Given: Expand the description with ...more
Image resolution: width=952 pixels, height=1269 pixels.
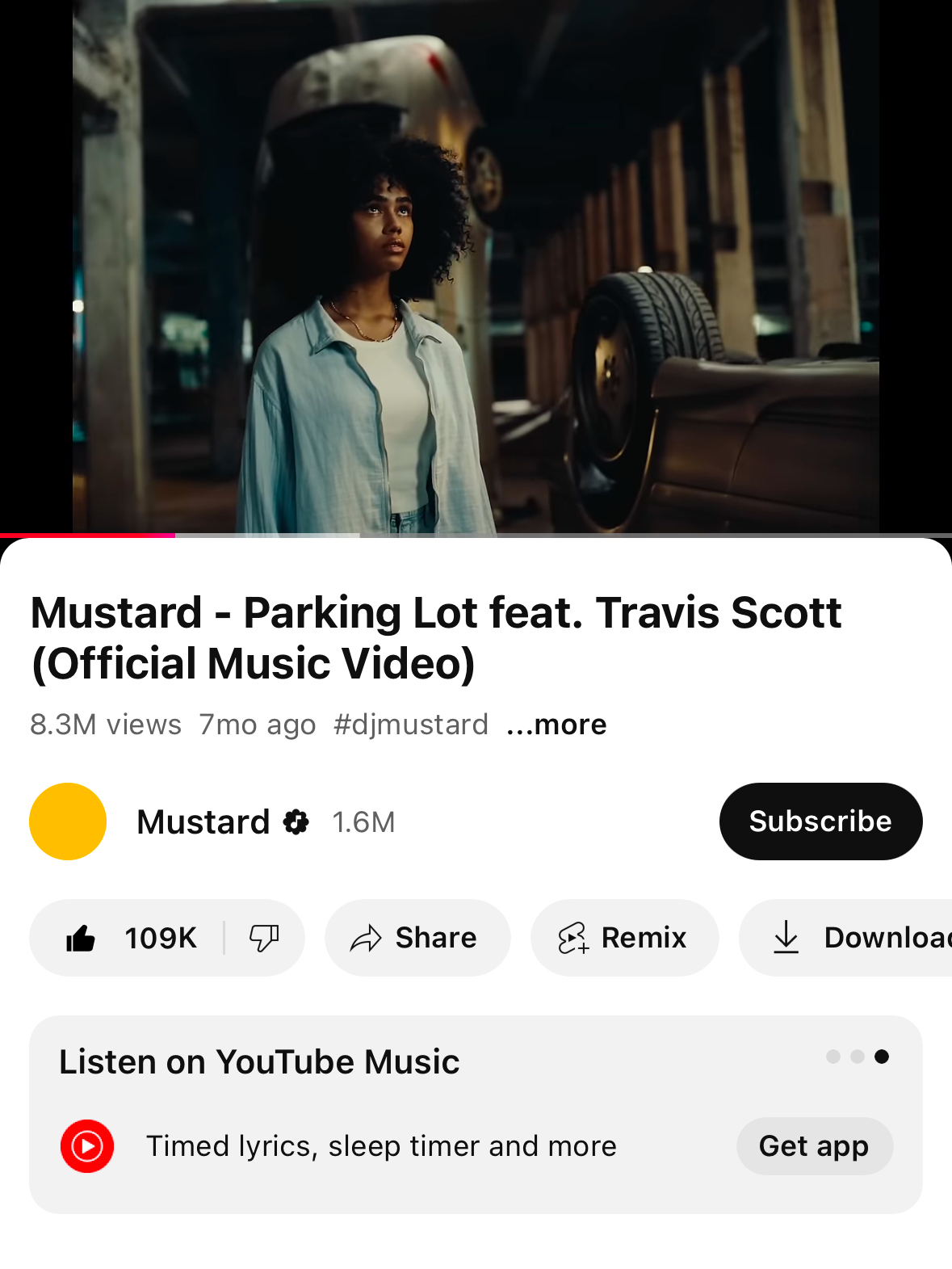Looking at the screenshot, I should coord(556,725).
